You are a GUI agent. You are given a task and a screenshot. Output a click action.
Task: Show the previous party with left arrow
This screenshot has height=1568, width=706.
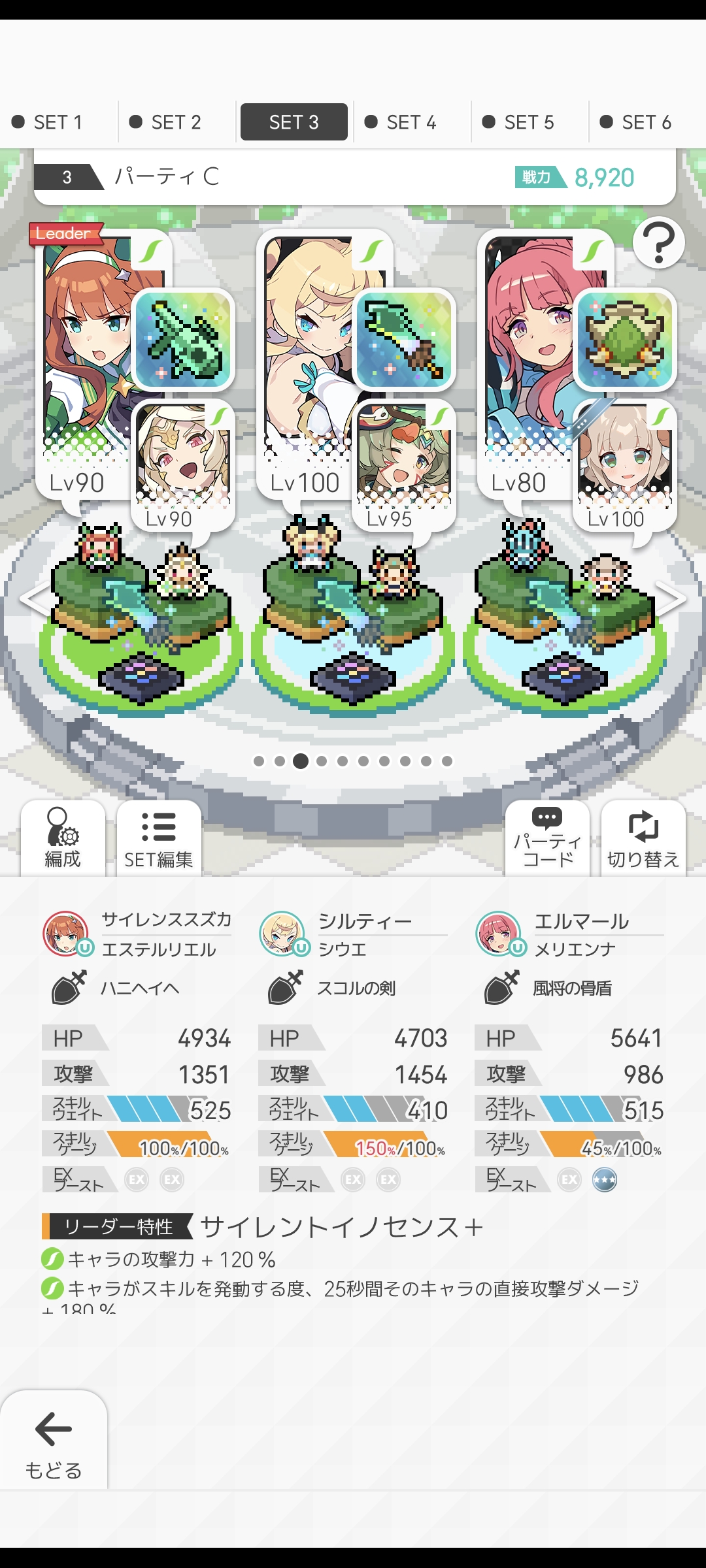pos(33,598)
